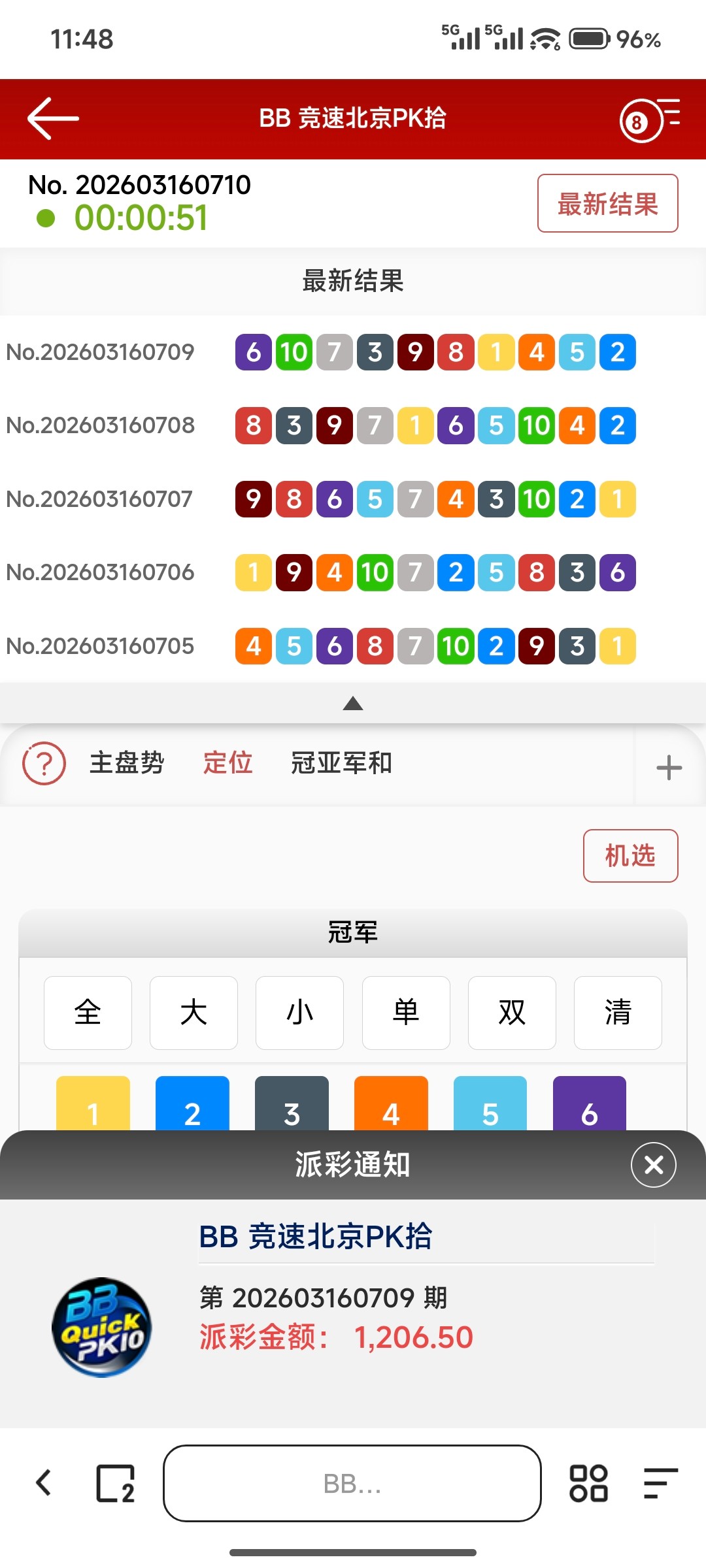Collapse the results list via the up arrow
706x1568 pixels.
pyautogui.click(x=353, y=704)
